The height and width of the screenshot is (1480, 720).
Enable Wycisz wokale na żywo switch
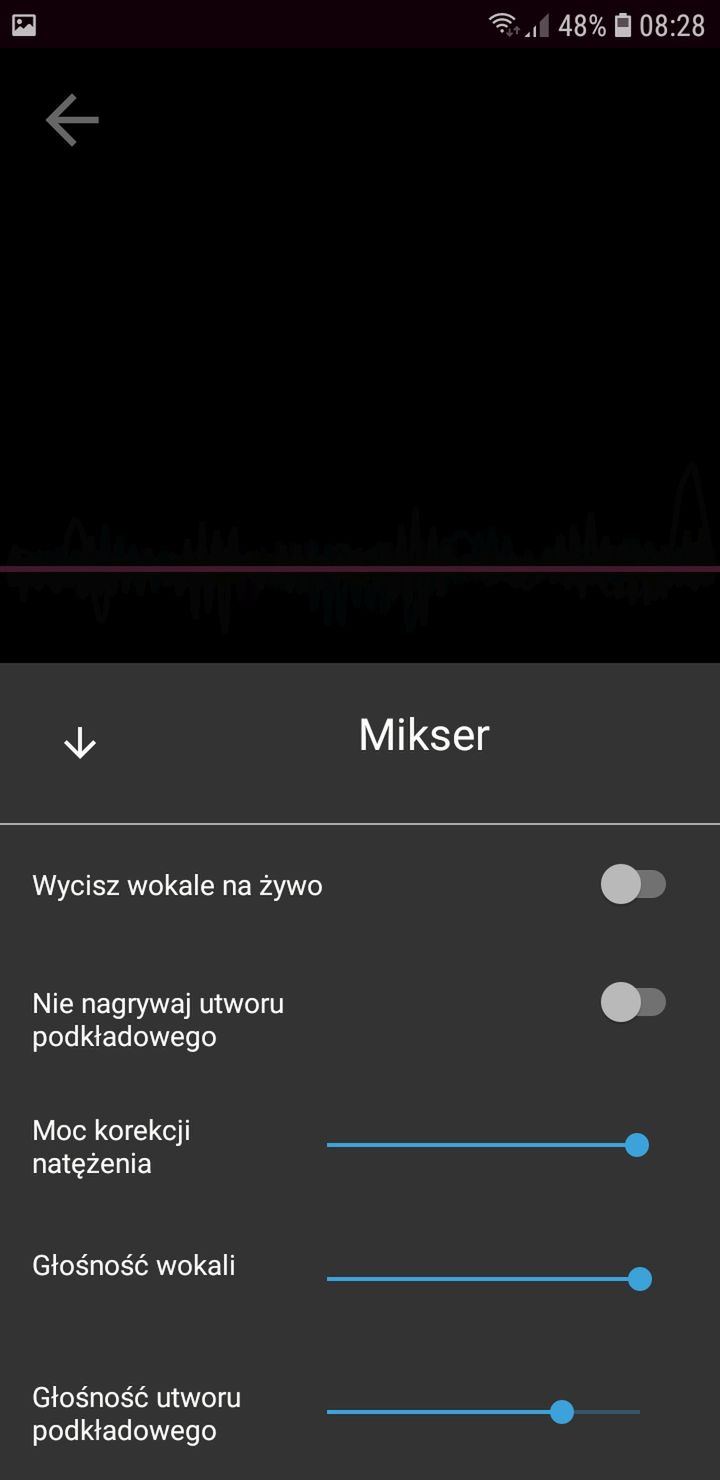pyautogui.click(x=633, y=885)
